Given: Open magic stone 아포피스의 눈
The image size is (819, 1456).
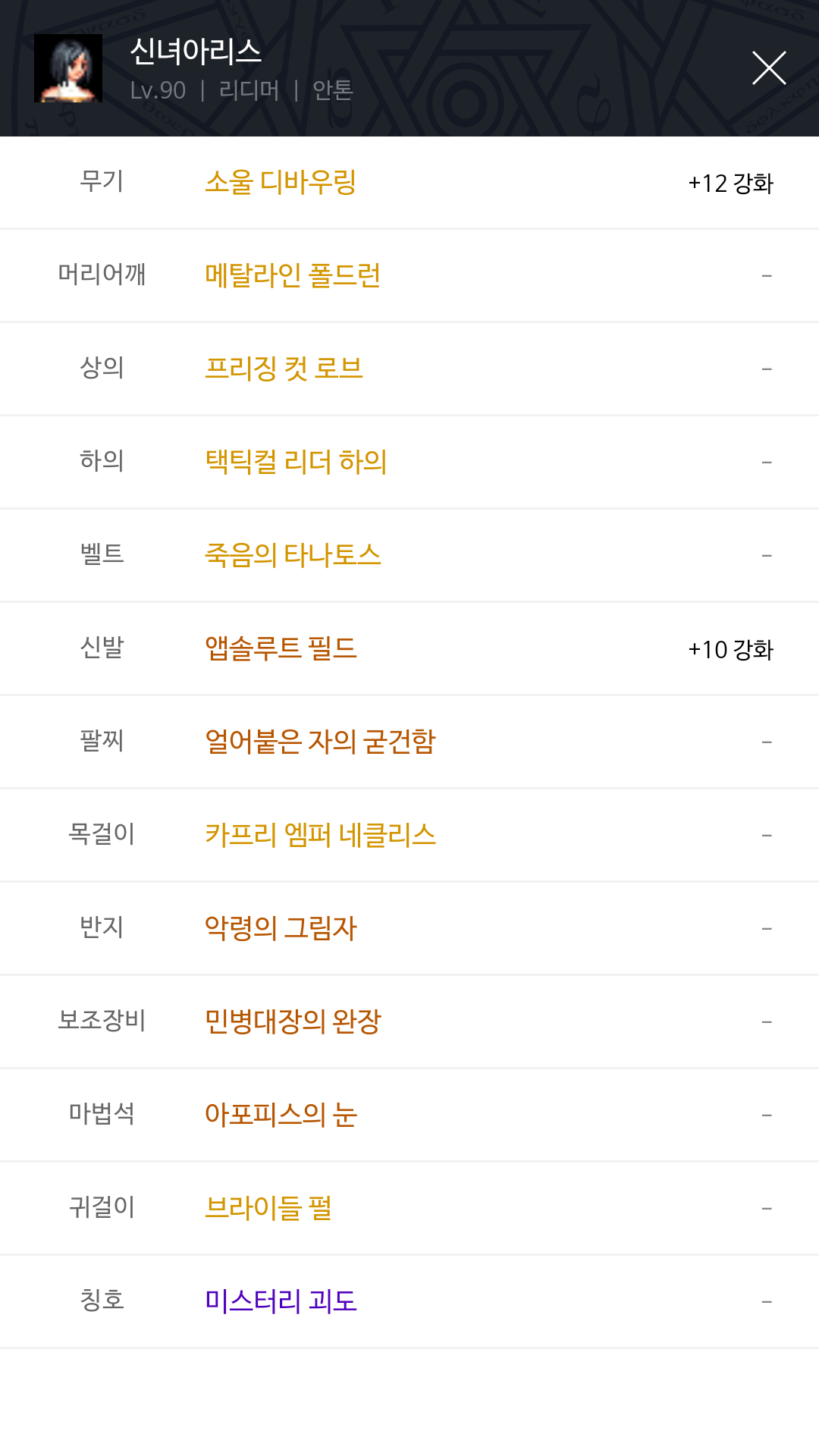Looking at the screenshot, I should click(281, 1115).
